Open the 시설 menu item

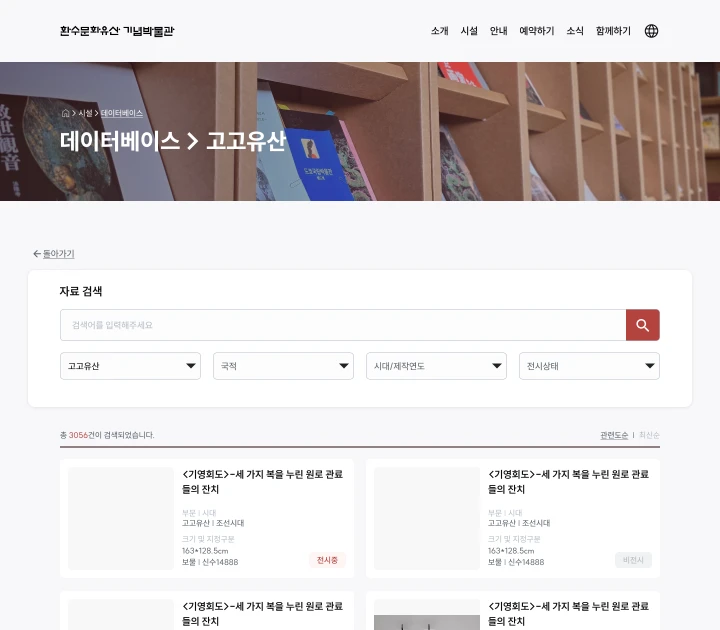click(469, 31)
